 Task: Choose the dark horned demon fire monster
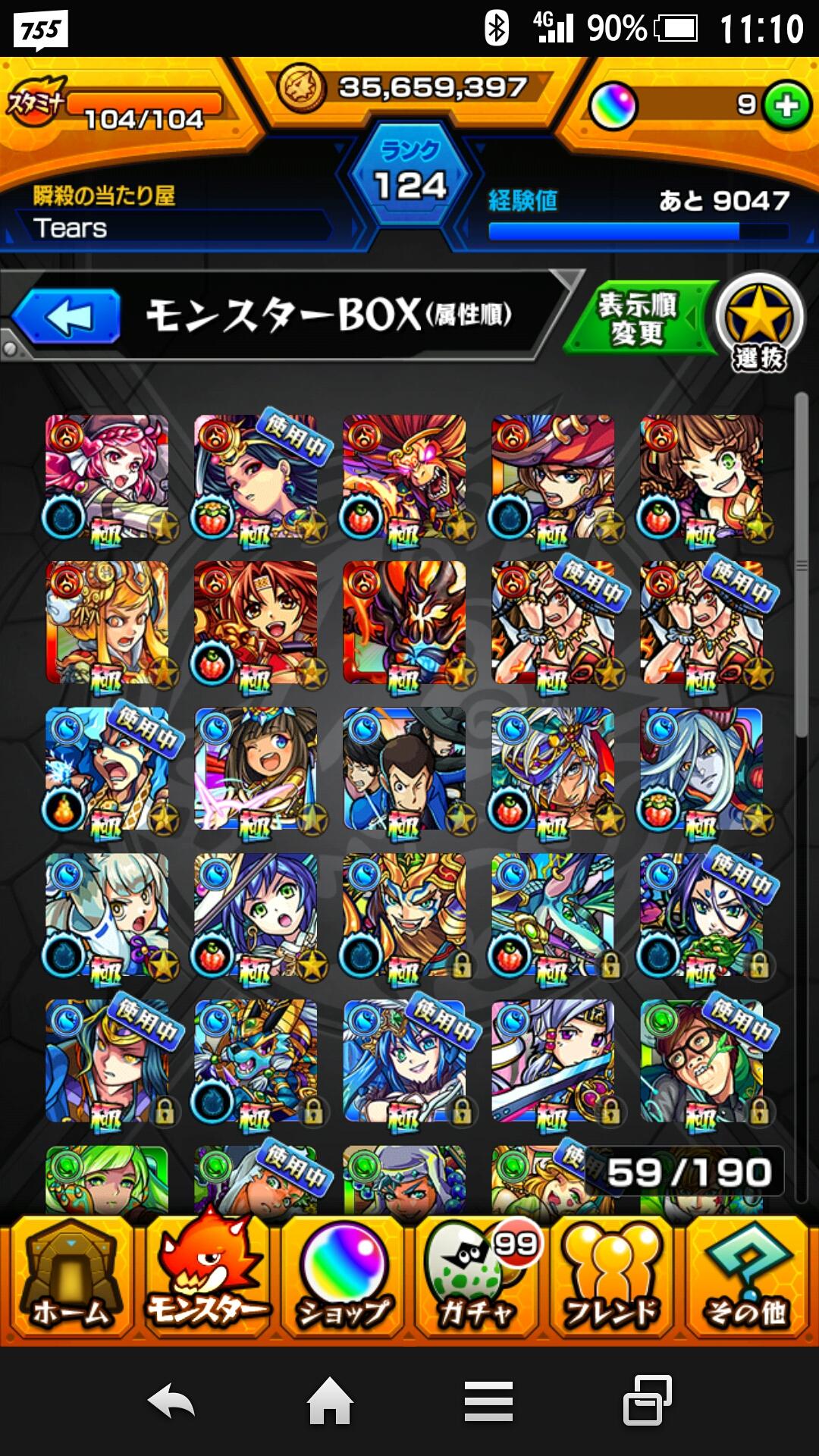point(404,623)
